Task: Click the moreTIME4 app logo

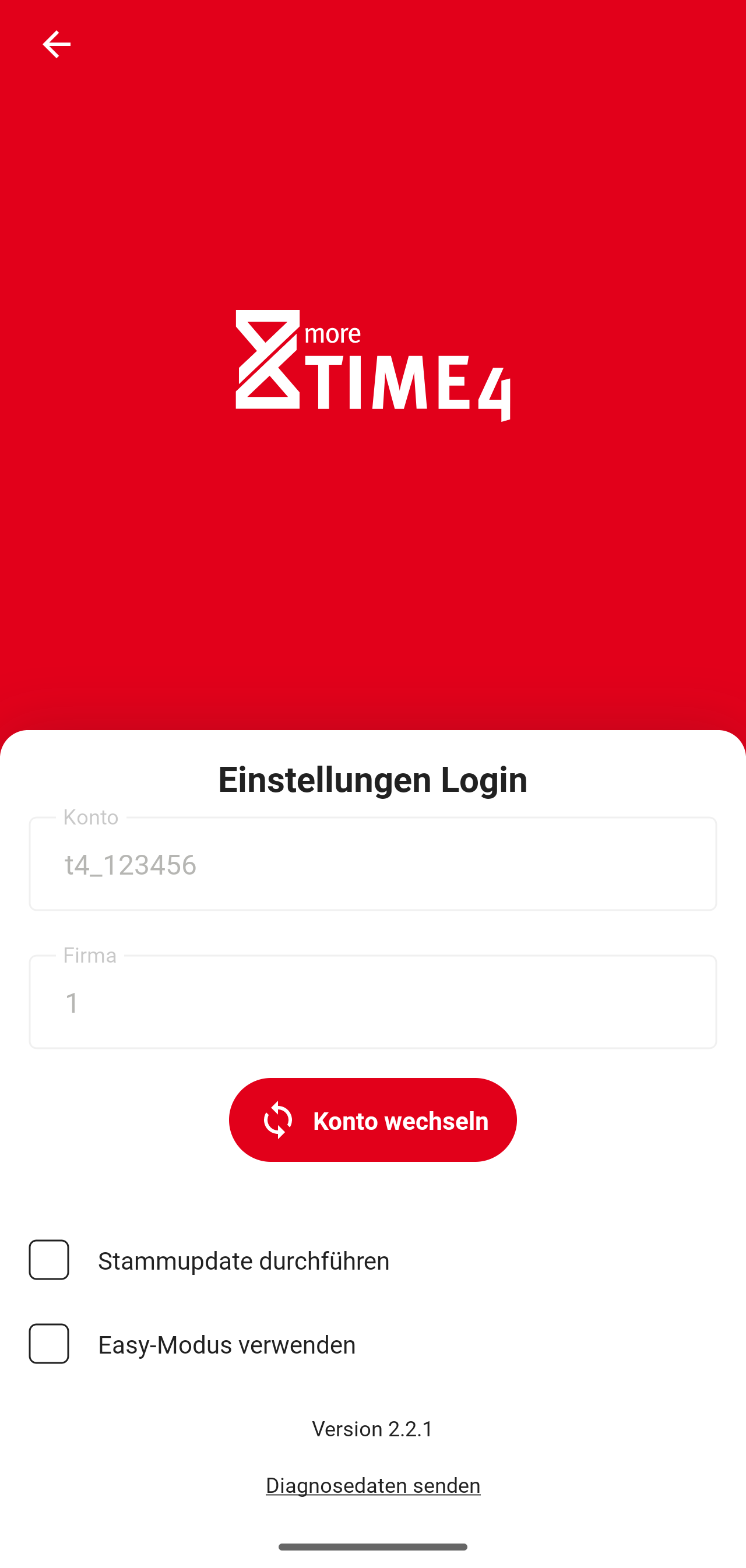Action: tap(372, 362)
